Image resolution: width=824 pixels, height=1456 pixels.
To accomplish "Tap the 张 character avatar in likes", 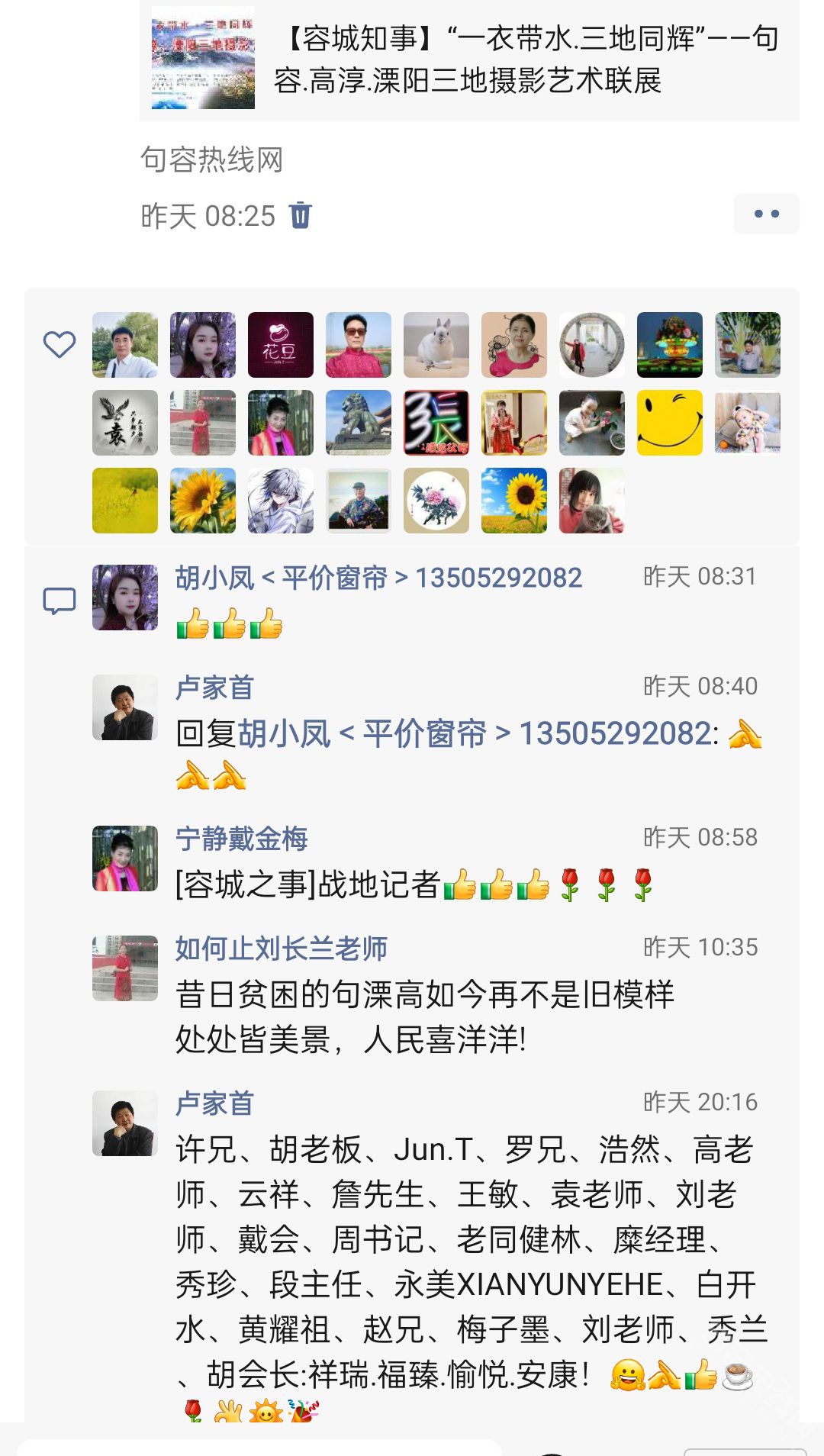I will pyautogui.click(x=436, y=423).
